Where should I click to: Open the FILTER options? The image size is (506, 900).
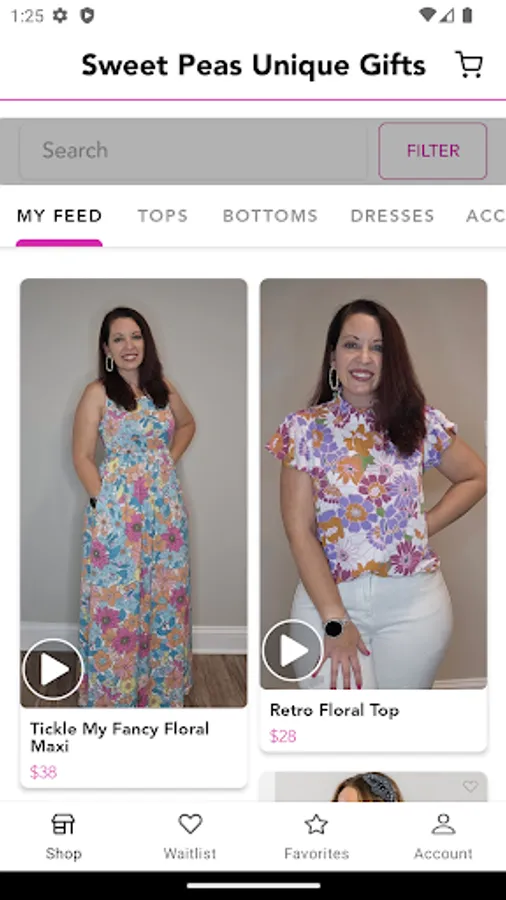pyautogui.click(x=433, y=151)
